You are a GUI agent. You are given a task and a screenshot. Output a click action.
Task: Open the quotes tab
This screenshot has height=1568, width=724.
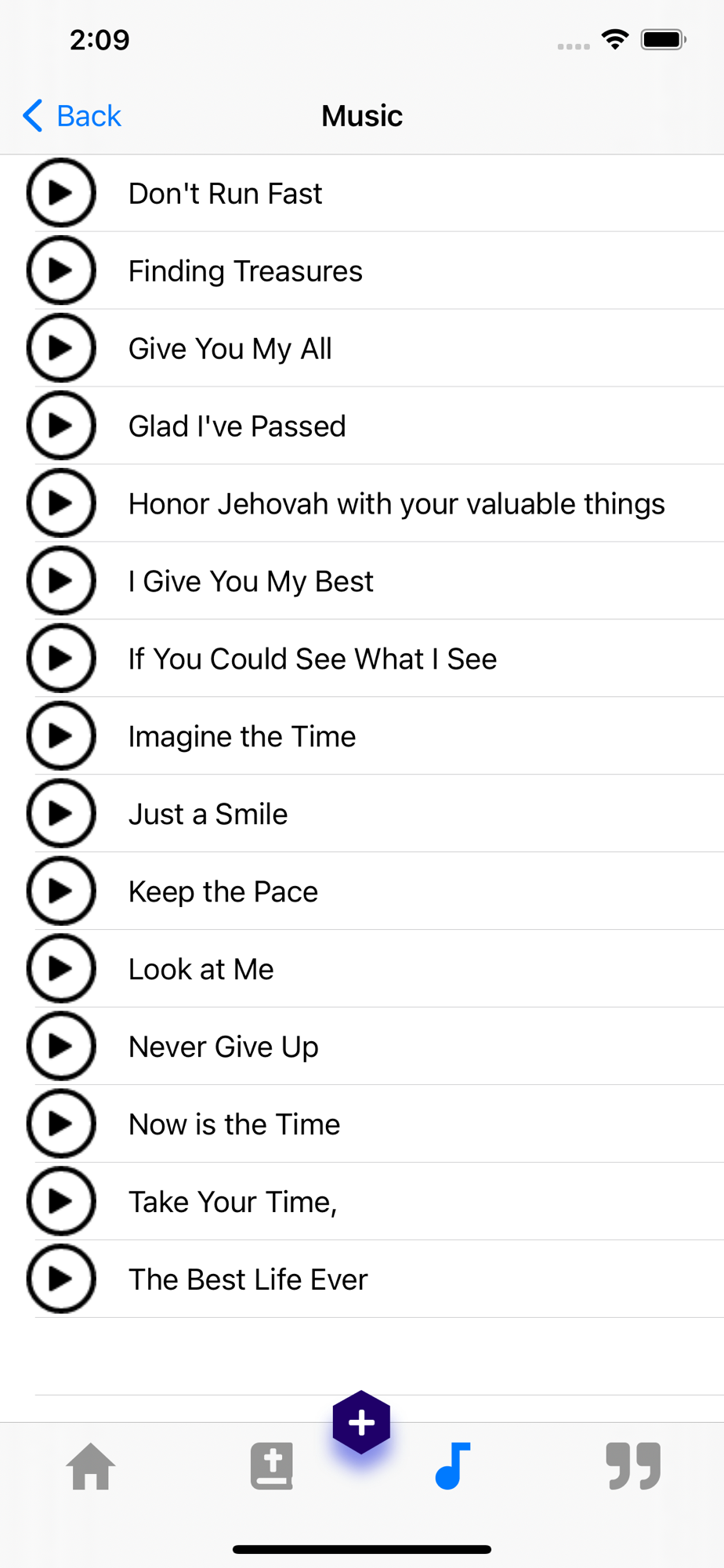[633, 1465]
